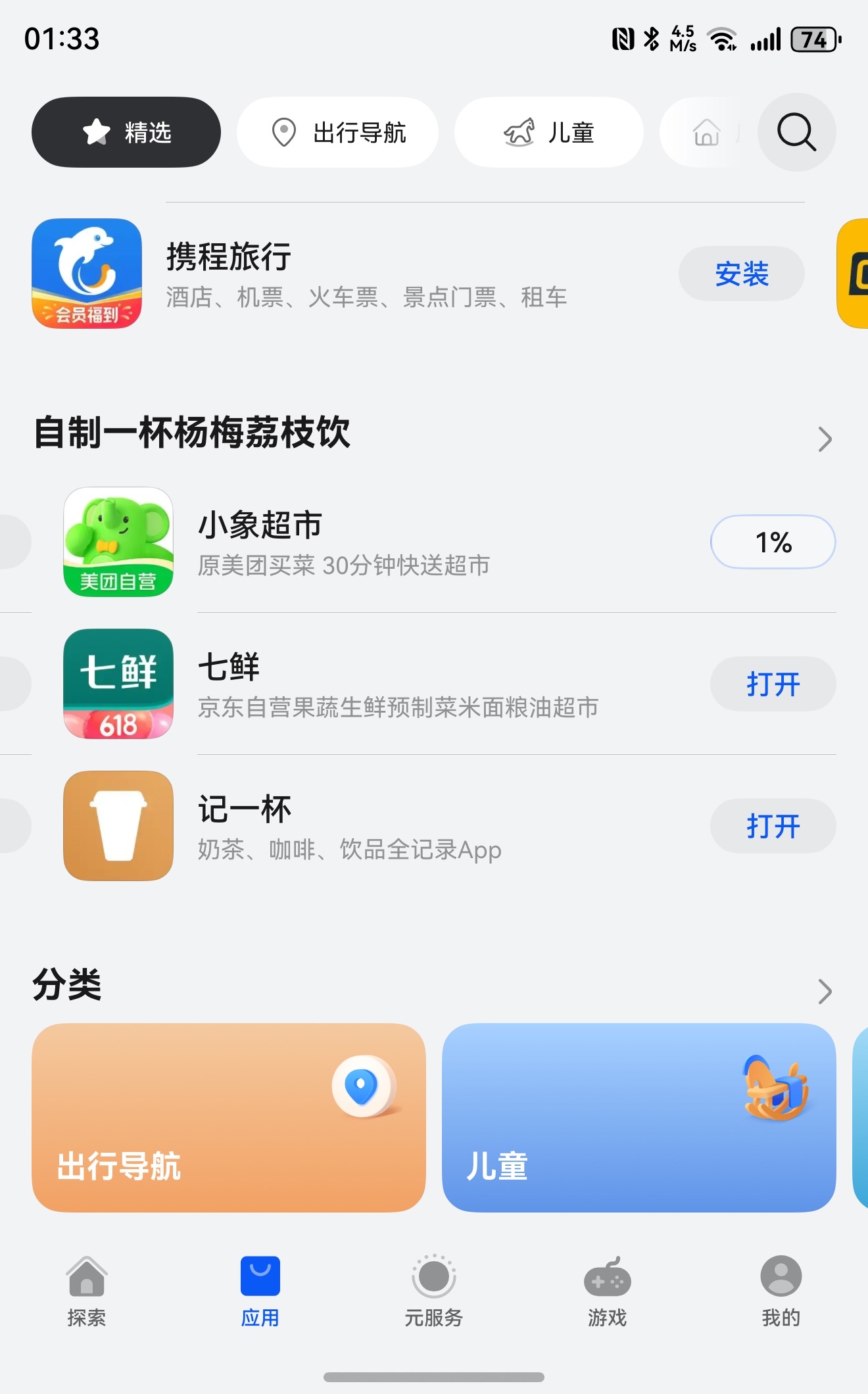Switch to the 出行导航 chip

click(x=338, y=132)
